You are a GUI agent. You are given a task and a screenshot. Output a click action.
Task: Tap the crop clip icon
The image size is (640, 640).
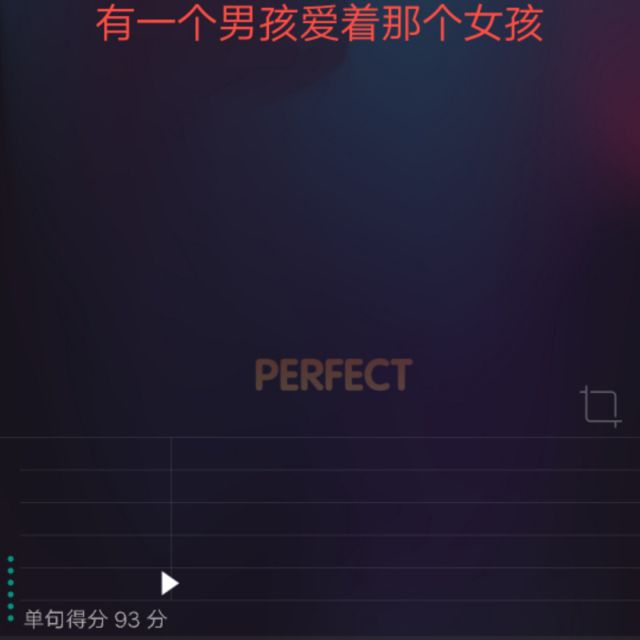(x=601, y=407)
